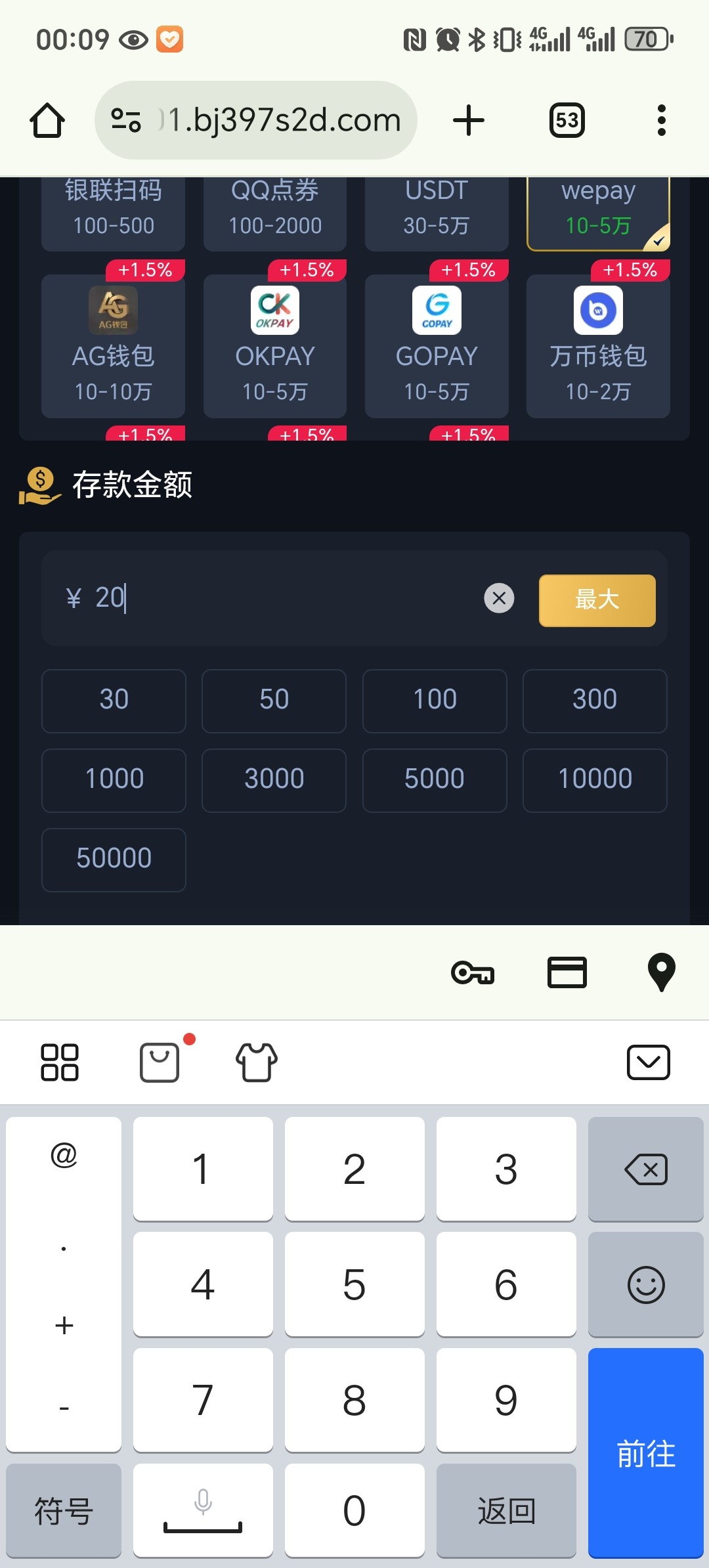Go to browser home page

47,120
